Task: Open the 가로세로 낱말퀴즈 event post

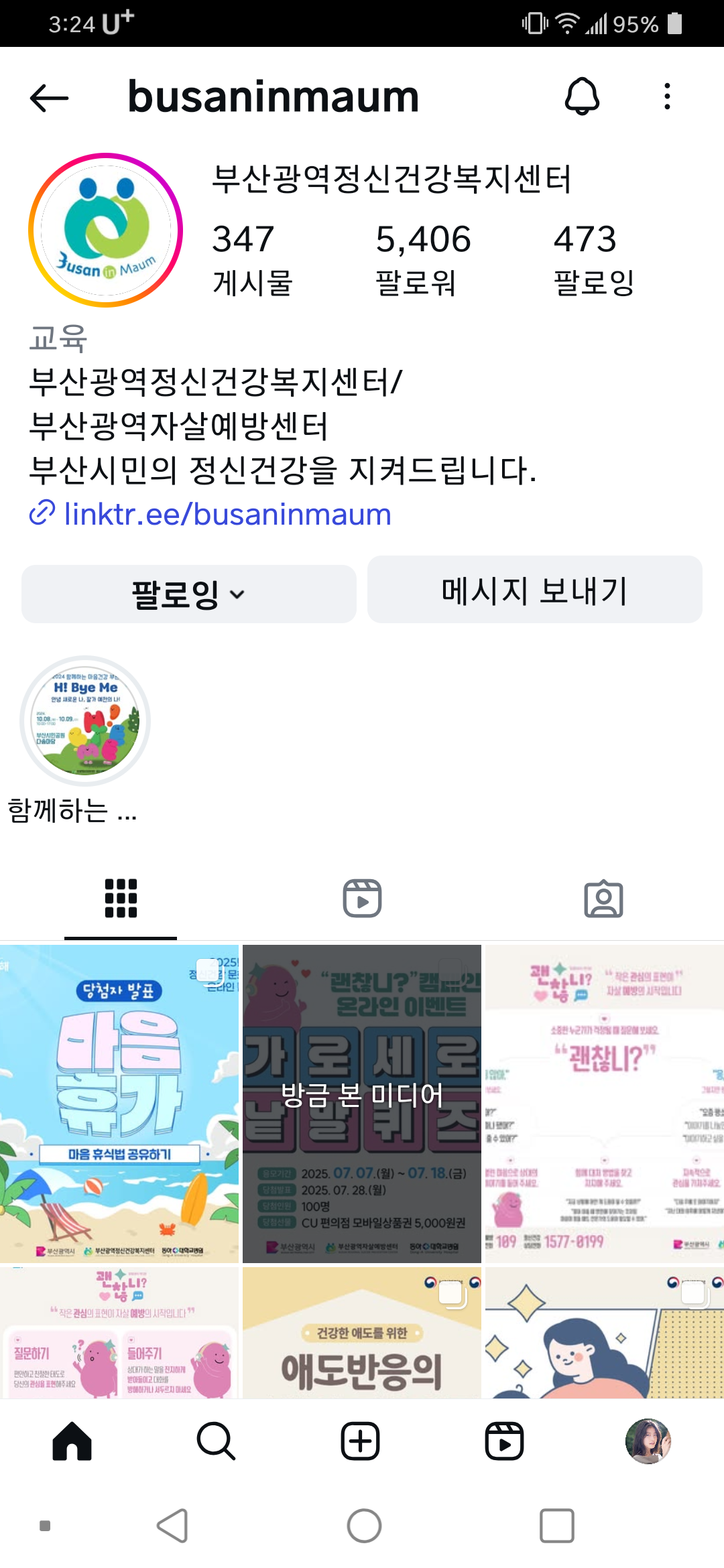Action: tap(362, 1104)
